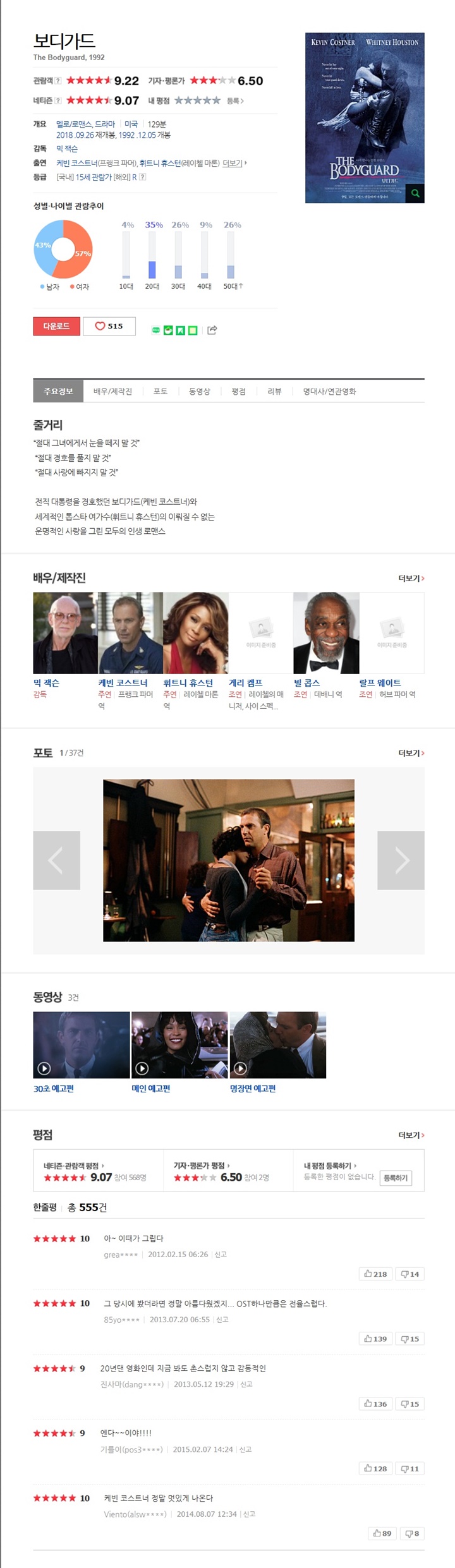Play the 메인 예고편 trailer
Viewport: 455px width, 1568px height.
[x=179, y=1044]
